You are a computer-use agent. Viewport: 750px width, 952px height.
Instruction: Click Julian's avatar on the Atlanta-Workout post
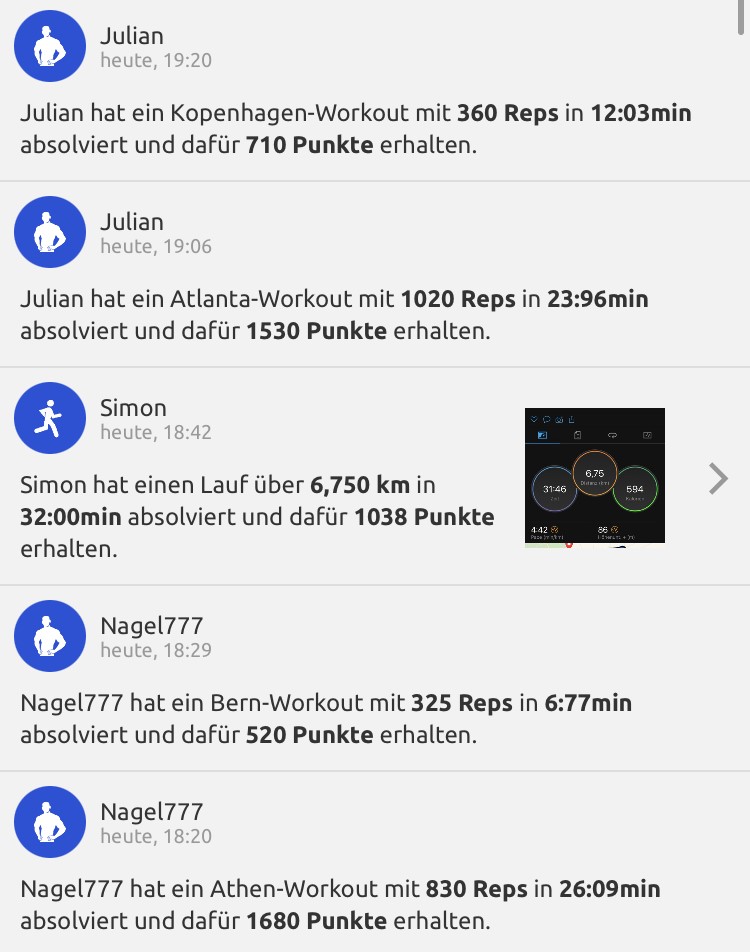50,231
